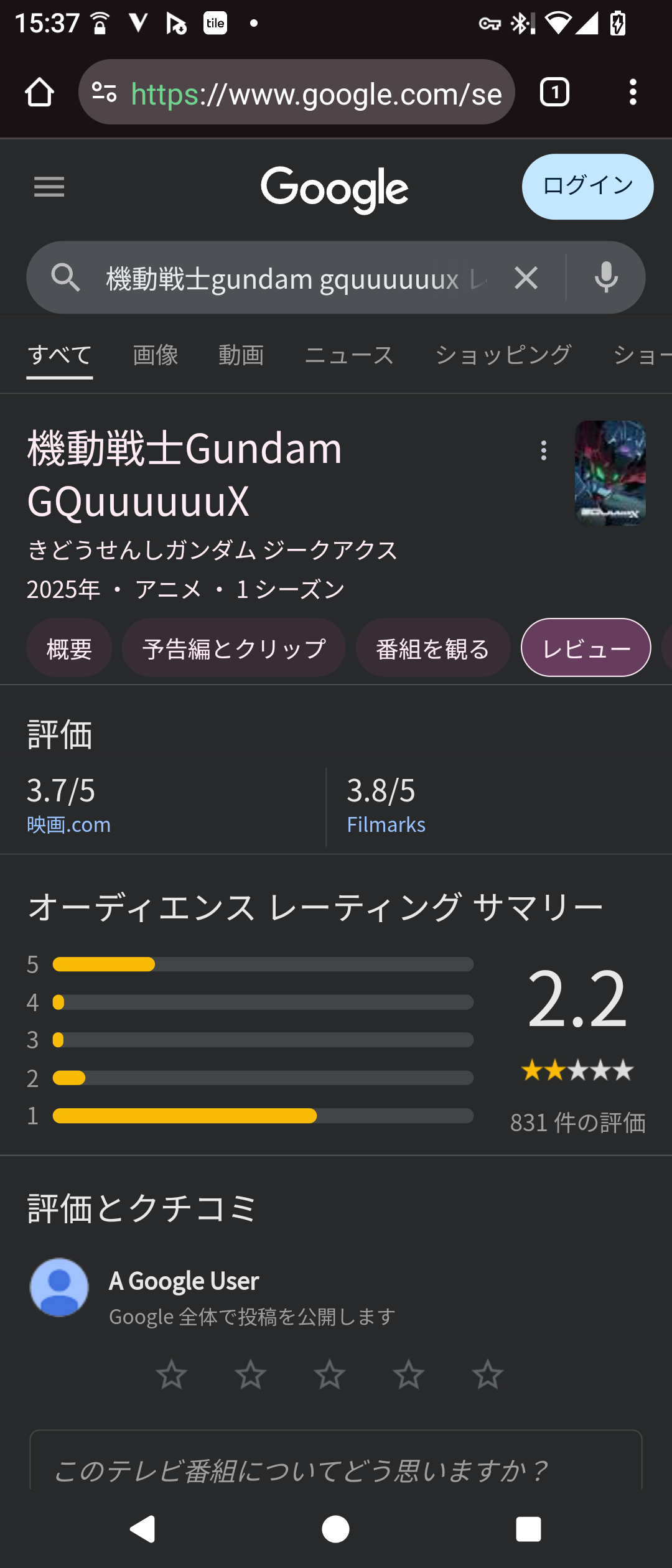Open the browser home page
The width and height of the screenshot is (672, 1568).
(x=39, y=93)
